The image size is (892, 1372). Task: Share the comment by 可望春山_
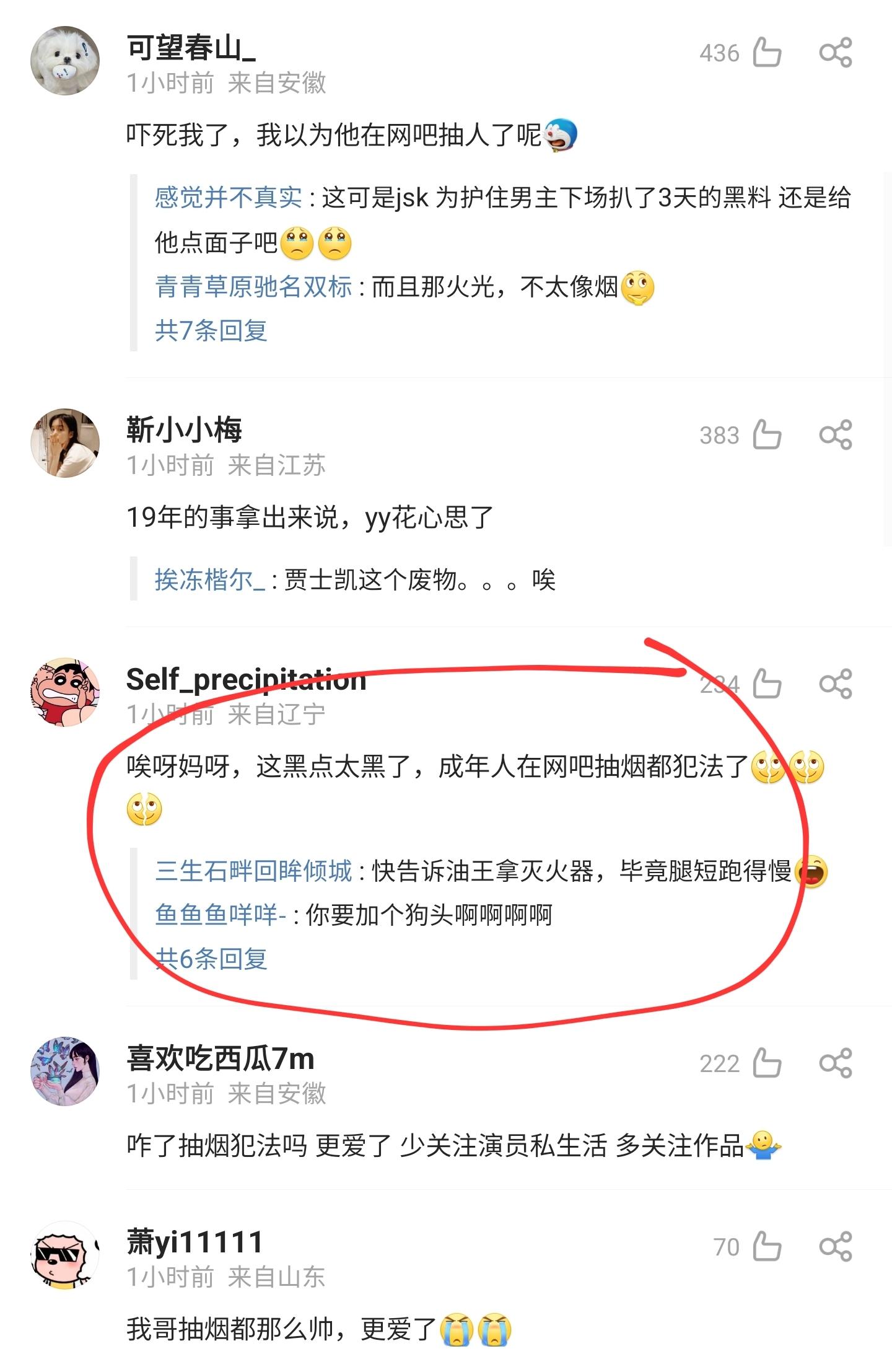[x=835, y=53]
